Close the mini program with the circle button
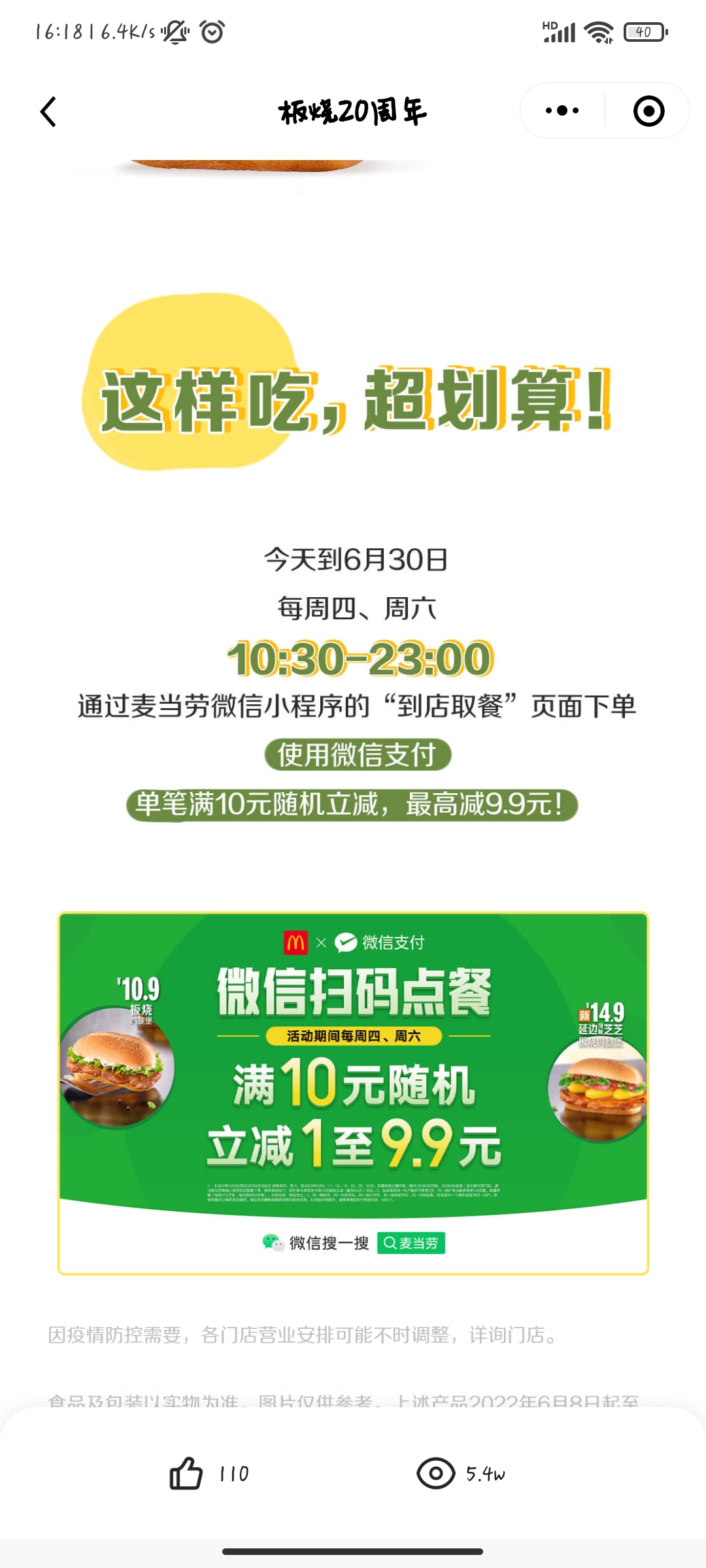Screen dimensions: 706x1568 (x=648, y=111)
